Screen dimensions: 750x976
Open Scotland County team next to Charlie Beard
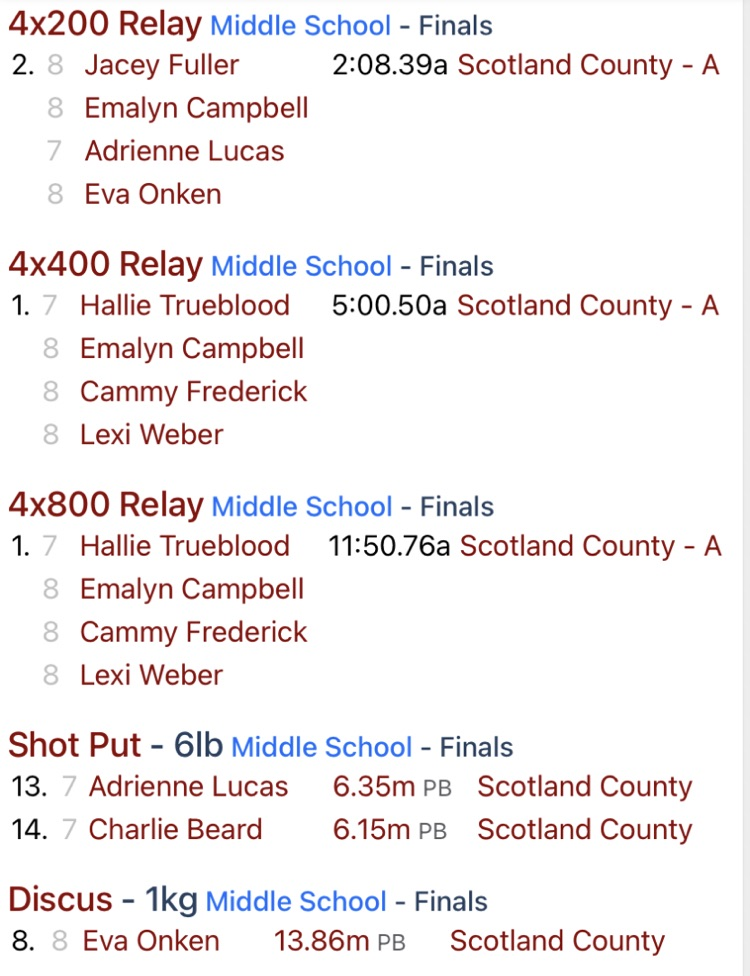pyautogui.click(x=584, y=829)
